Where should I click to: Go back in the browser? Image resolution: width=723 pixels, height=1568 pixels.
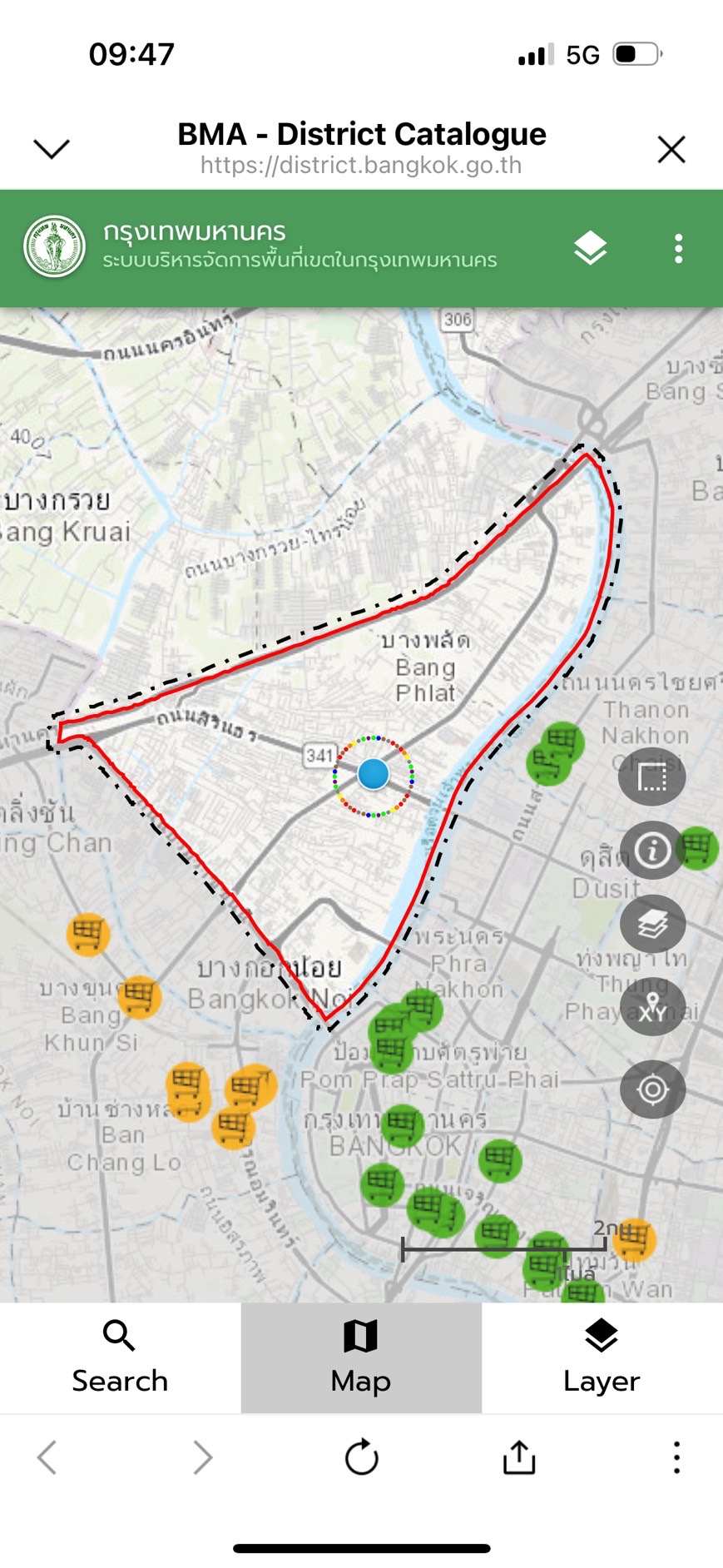click(47, 1457)
